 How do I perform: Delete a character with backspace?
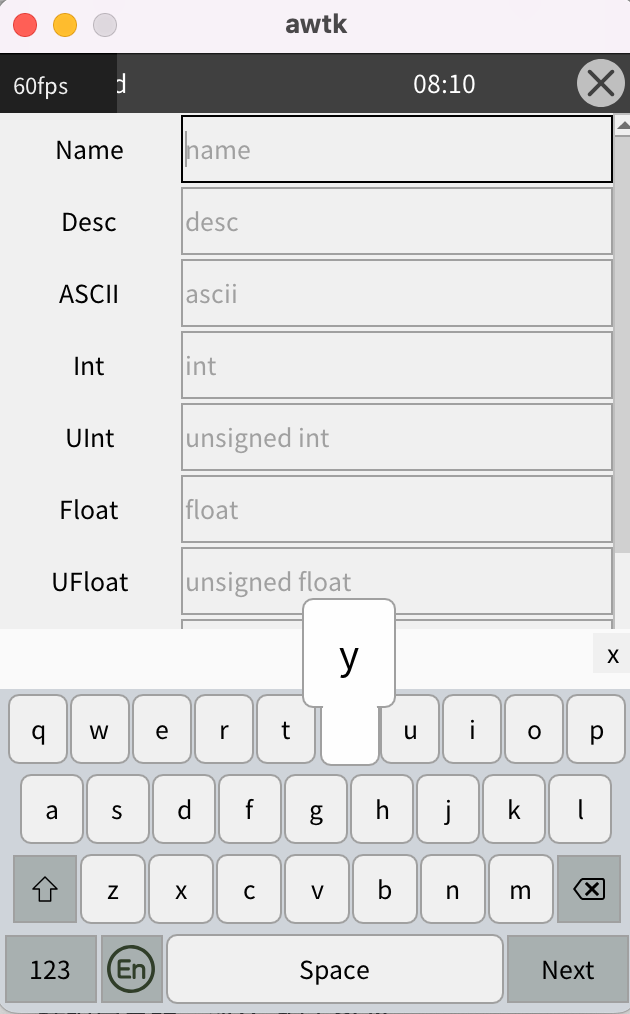click(588, 889)
